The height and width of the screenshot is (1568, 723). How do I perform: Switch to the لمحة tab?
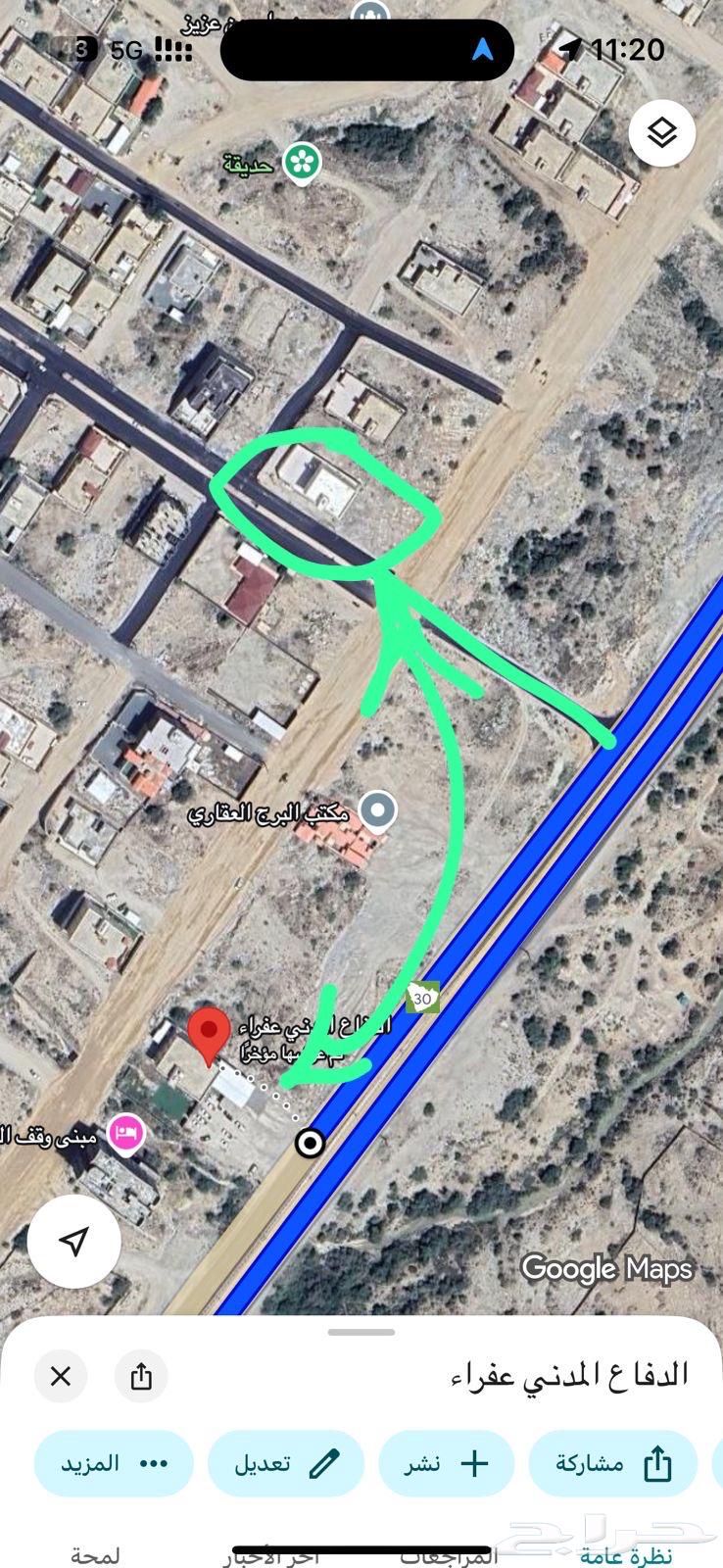(x=95, y=1554)
